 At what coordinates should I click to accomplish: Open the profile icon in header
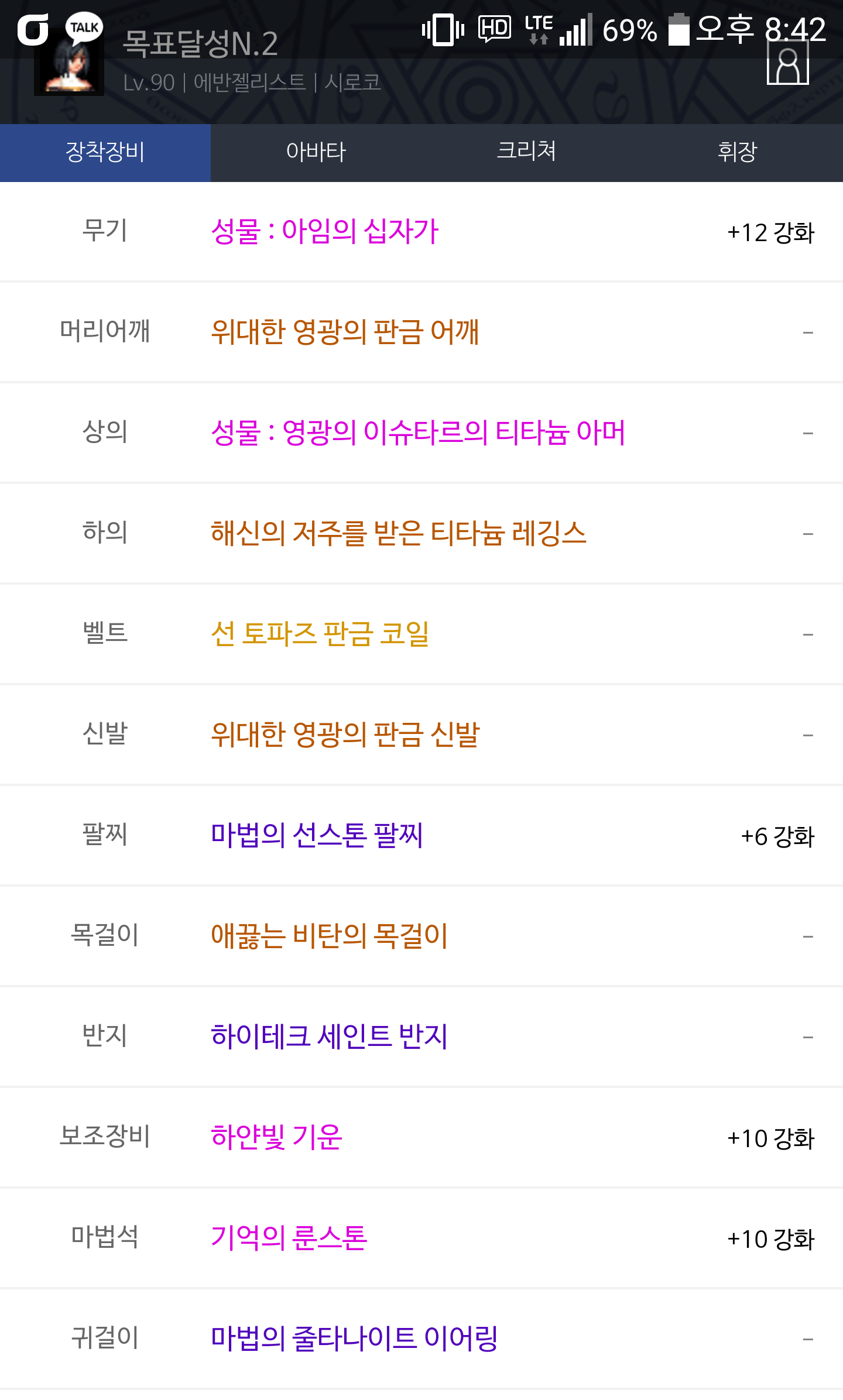tap(787, 63)
